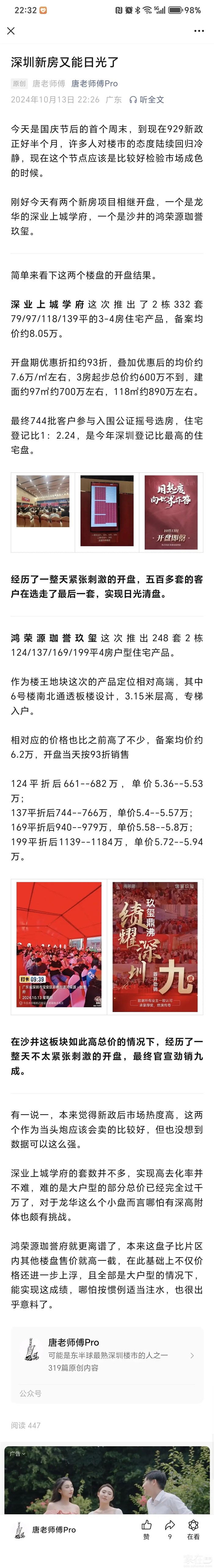View the 打卡 09:39 tent crowd photo
Screen dimensions: 214x1568
click(x=59, y=947)
